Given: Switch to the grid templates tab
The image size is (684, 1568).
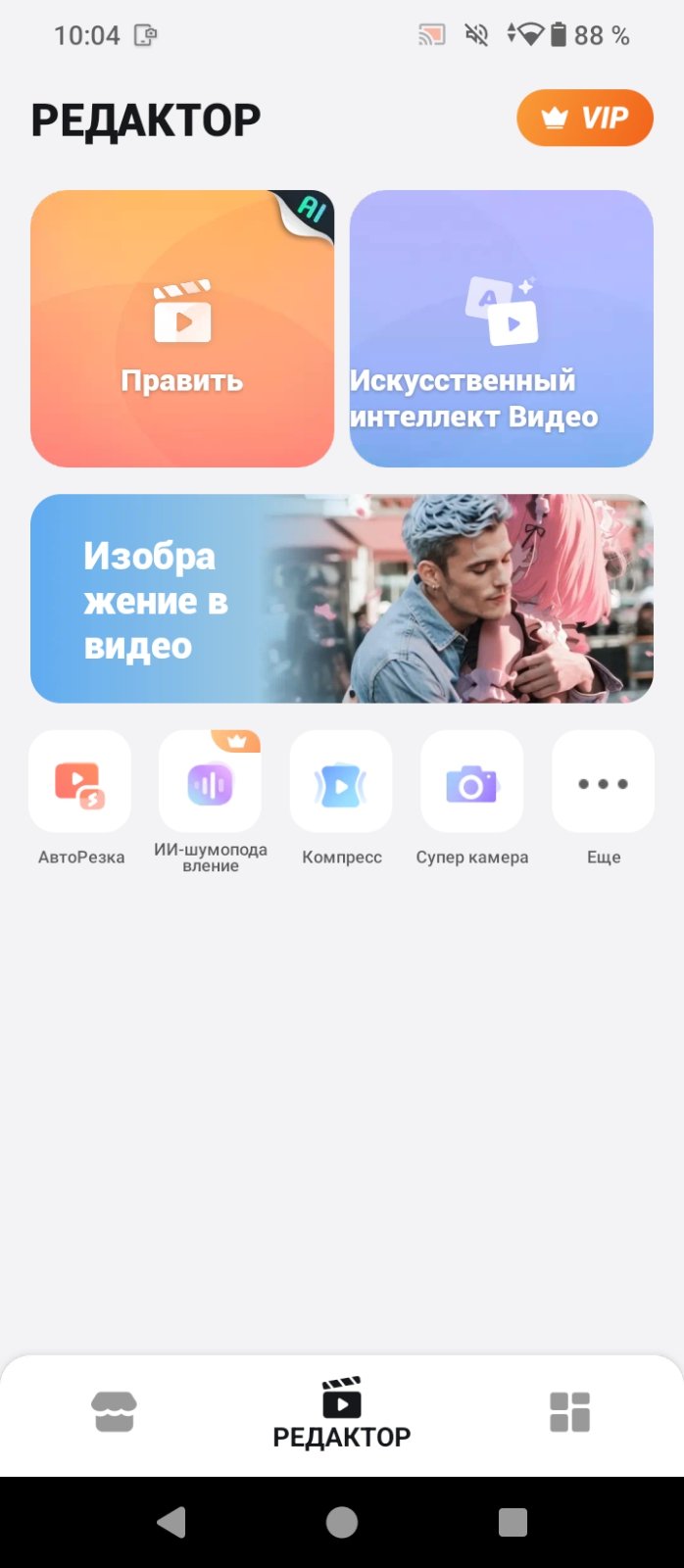Looking at the screenshot, I should [569, 1412].
